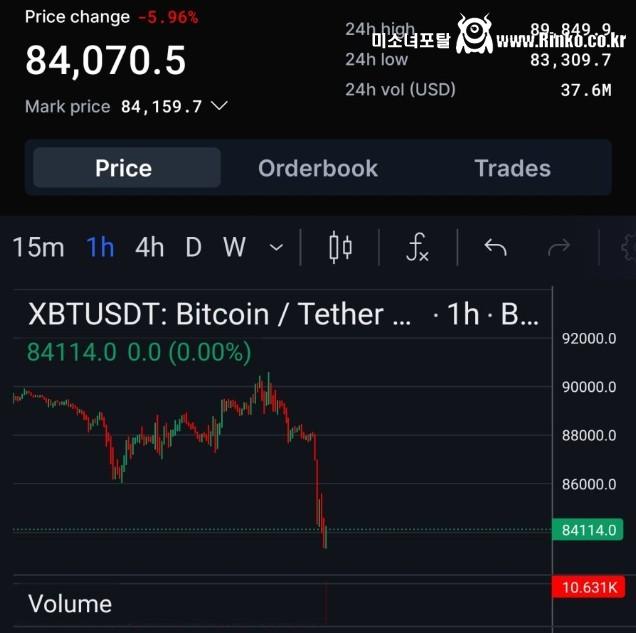Choose the weekly (W) chart interval
This screenshot has height=633, width=636.
click(234, 247)
